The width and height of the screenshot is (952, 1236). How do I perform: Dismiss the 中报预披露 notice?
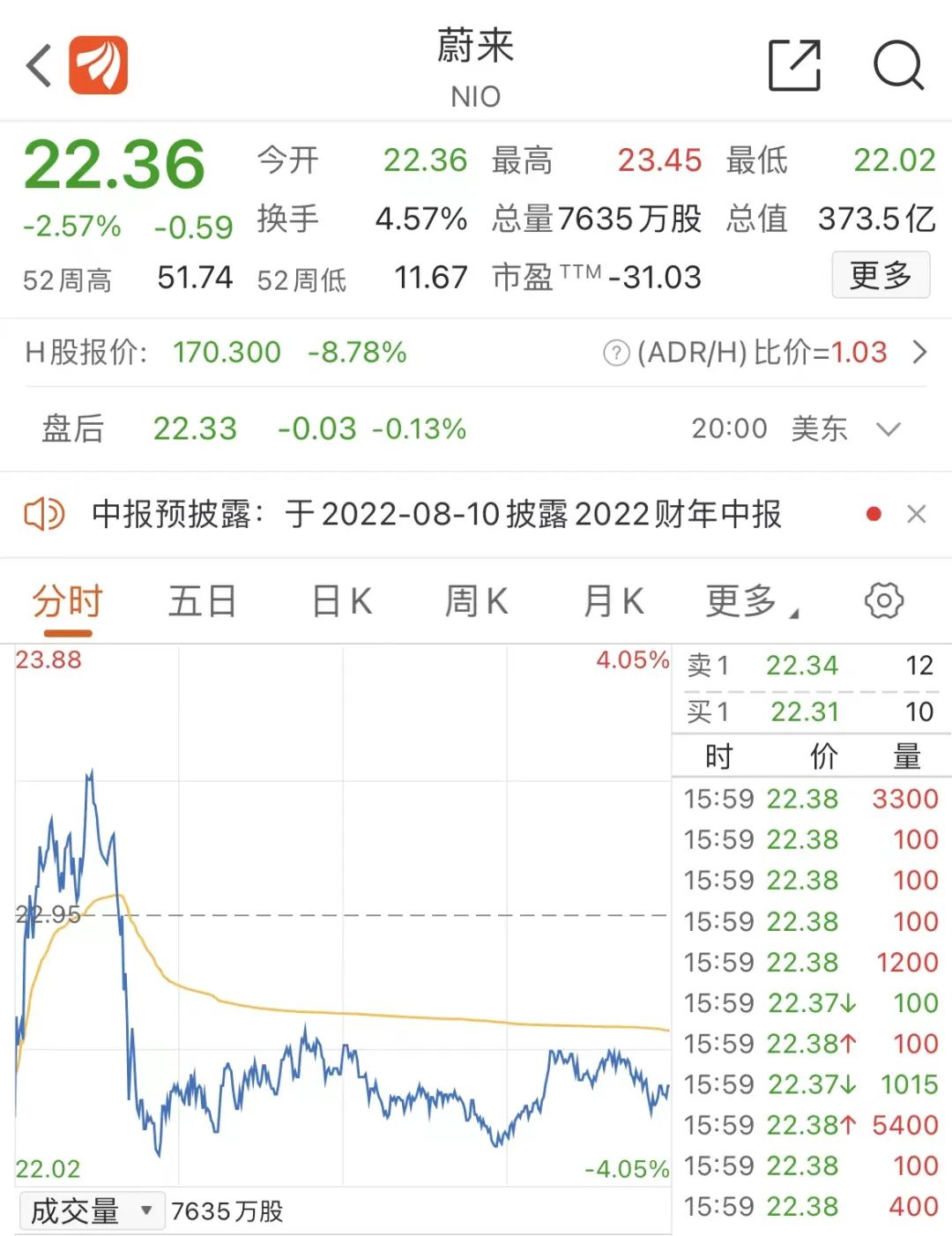[x=917, y=514]
